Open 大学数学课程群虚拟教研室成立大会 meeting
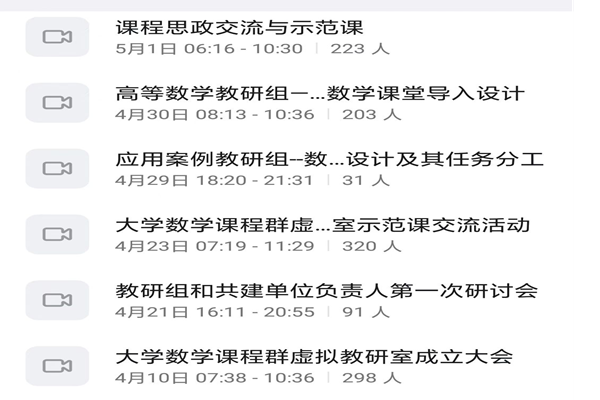600x400 pixels. tap(314, 357)
